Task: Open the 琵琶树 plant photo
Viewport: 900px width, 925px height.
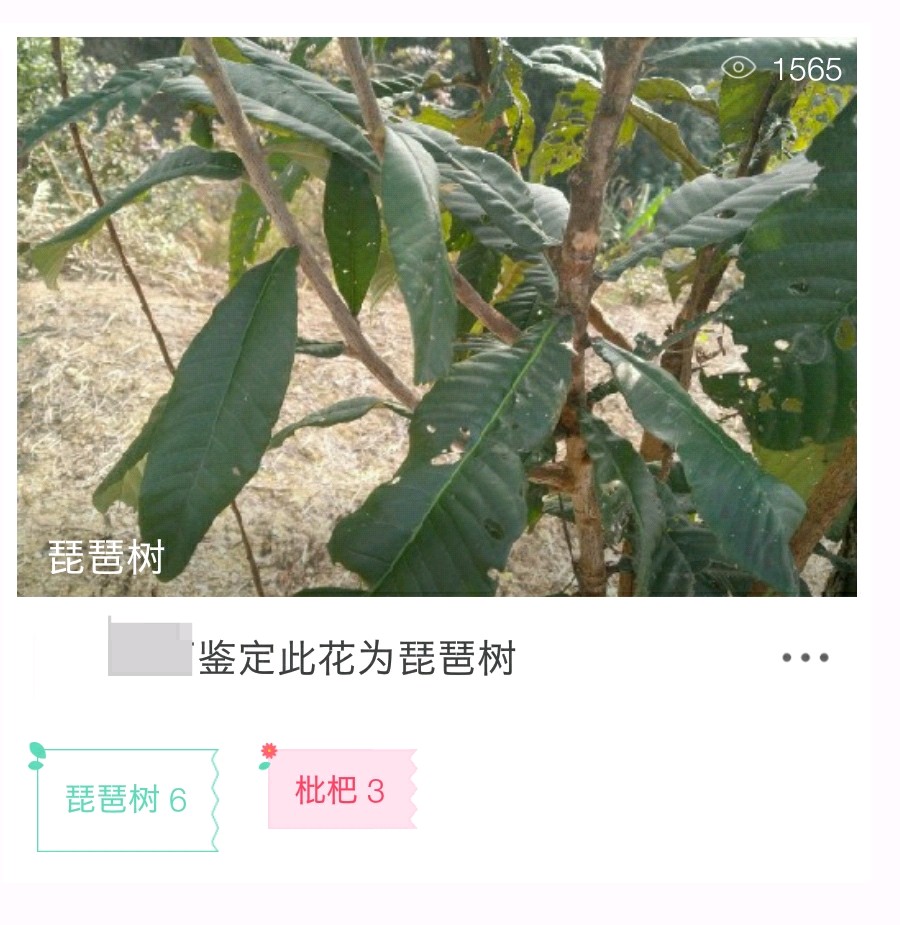Action: (x=436, y=316)
